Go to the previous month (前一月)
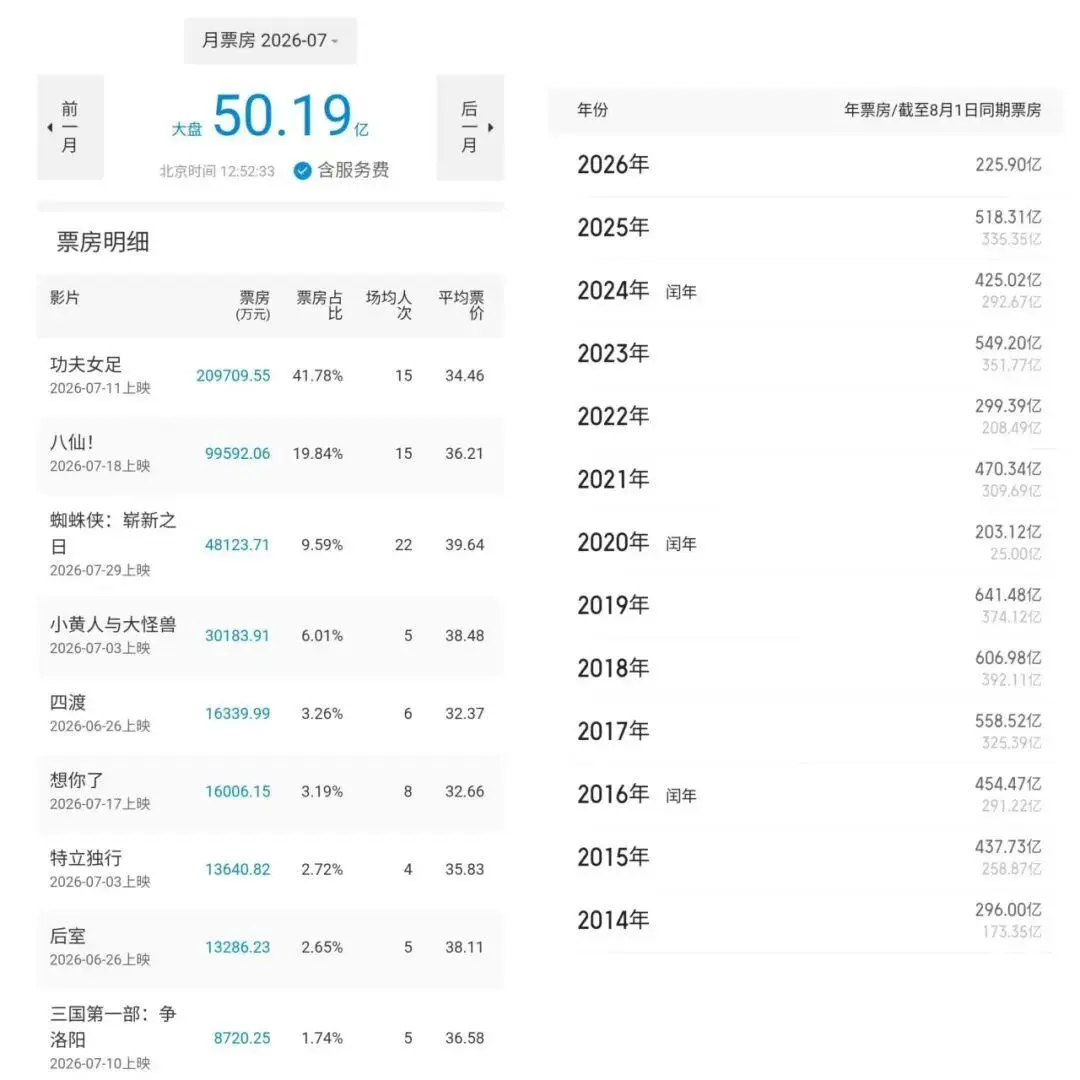 [x=70, y=127]
